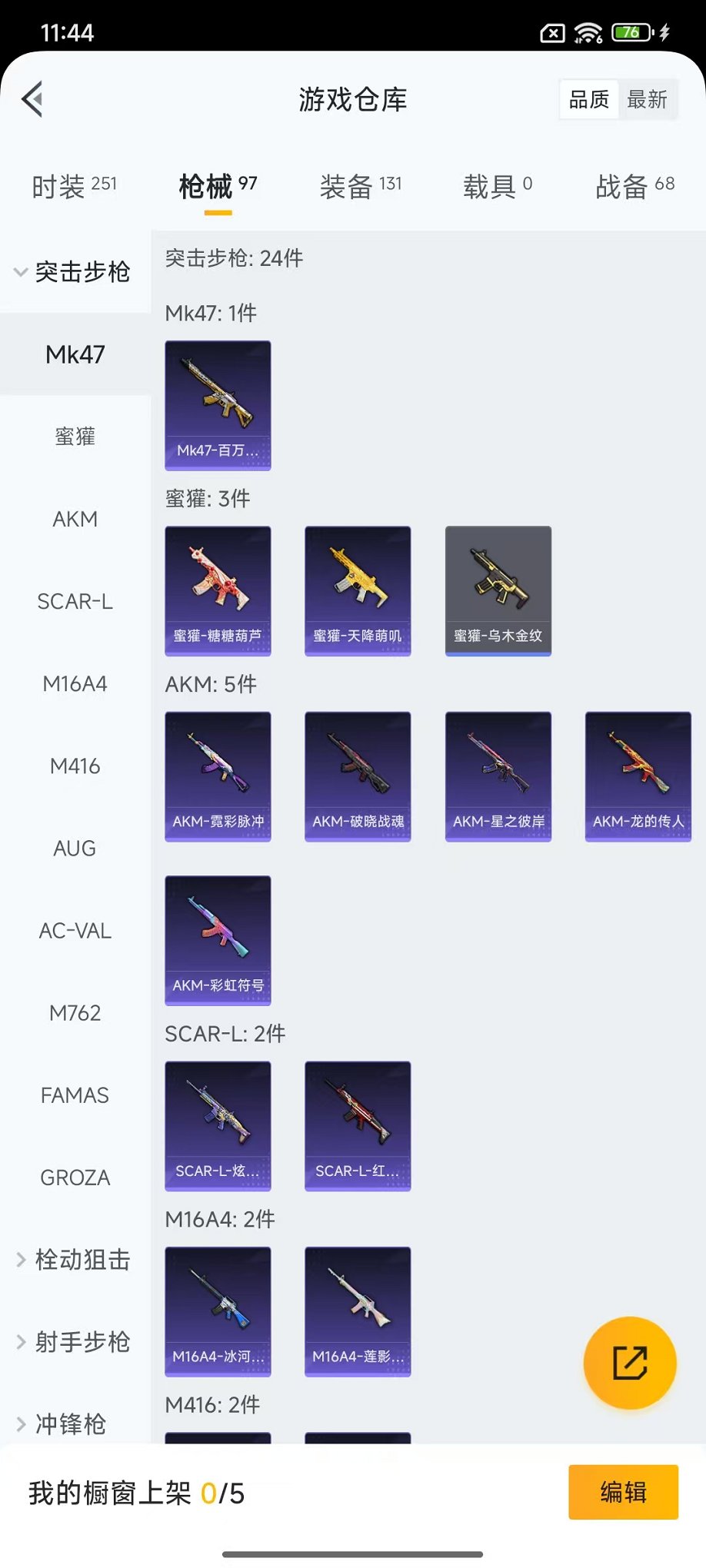Go back using the top-left arrow
706x1568 pixels.
(x=32, y=99)
